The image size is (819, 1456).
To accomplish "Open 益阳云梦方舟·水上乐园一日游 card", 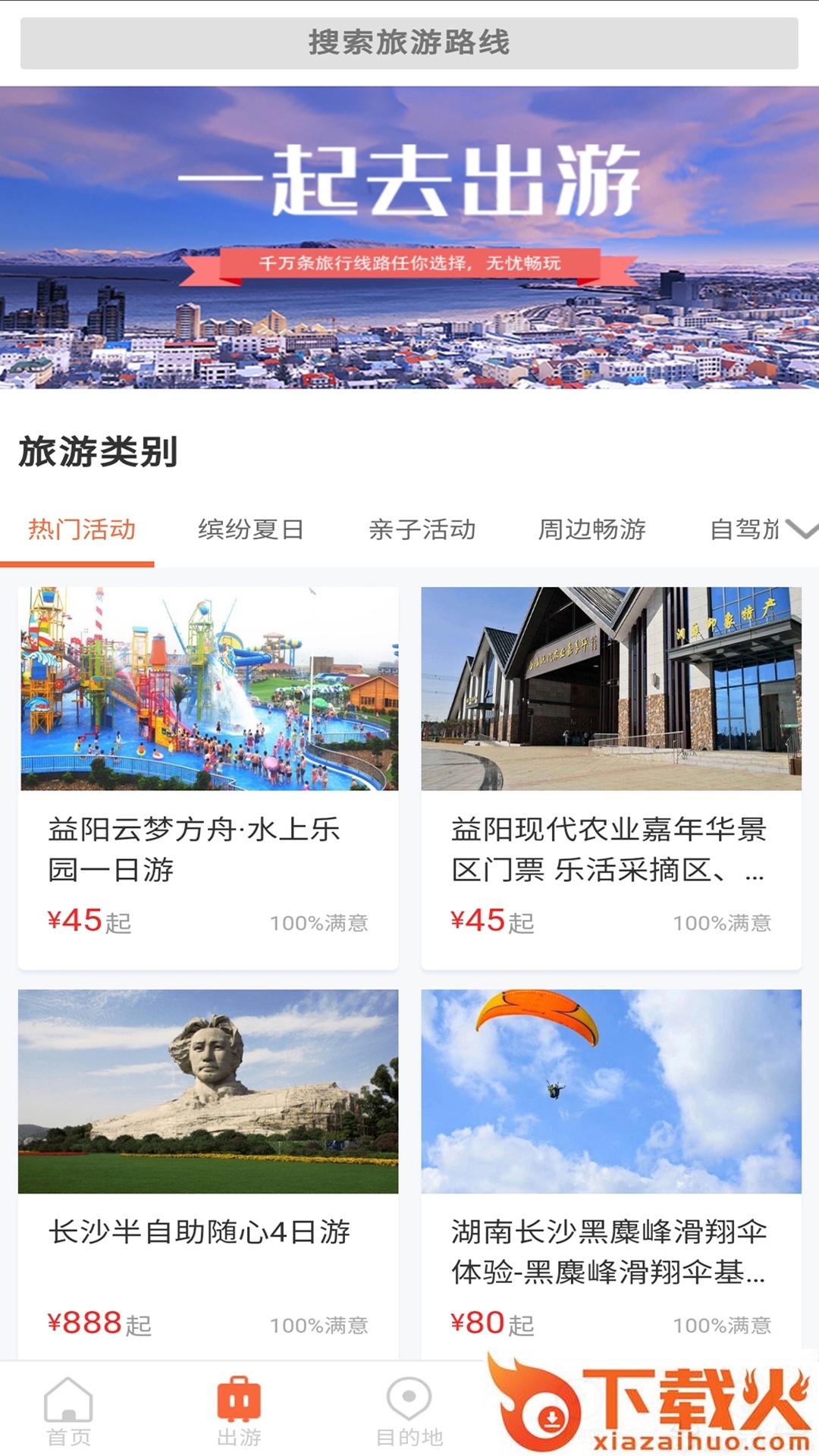I will 209,777.
